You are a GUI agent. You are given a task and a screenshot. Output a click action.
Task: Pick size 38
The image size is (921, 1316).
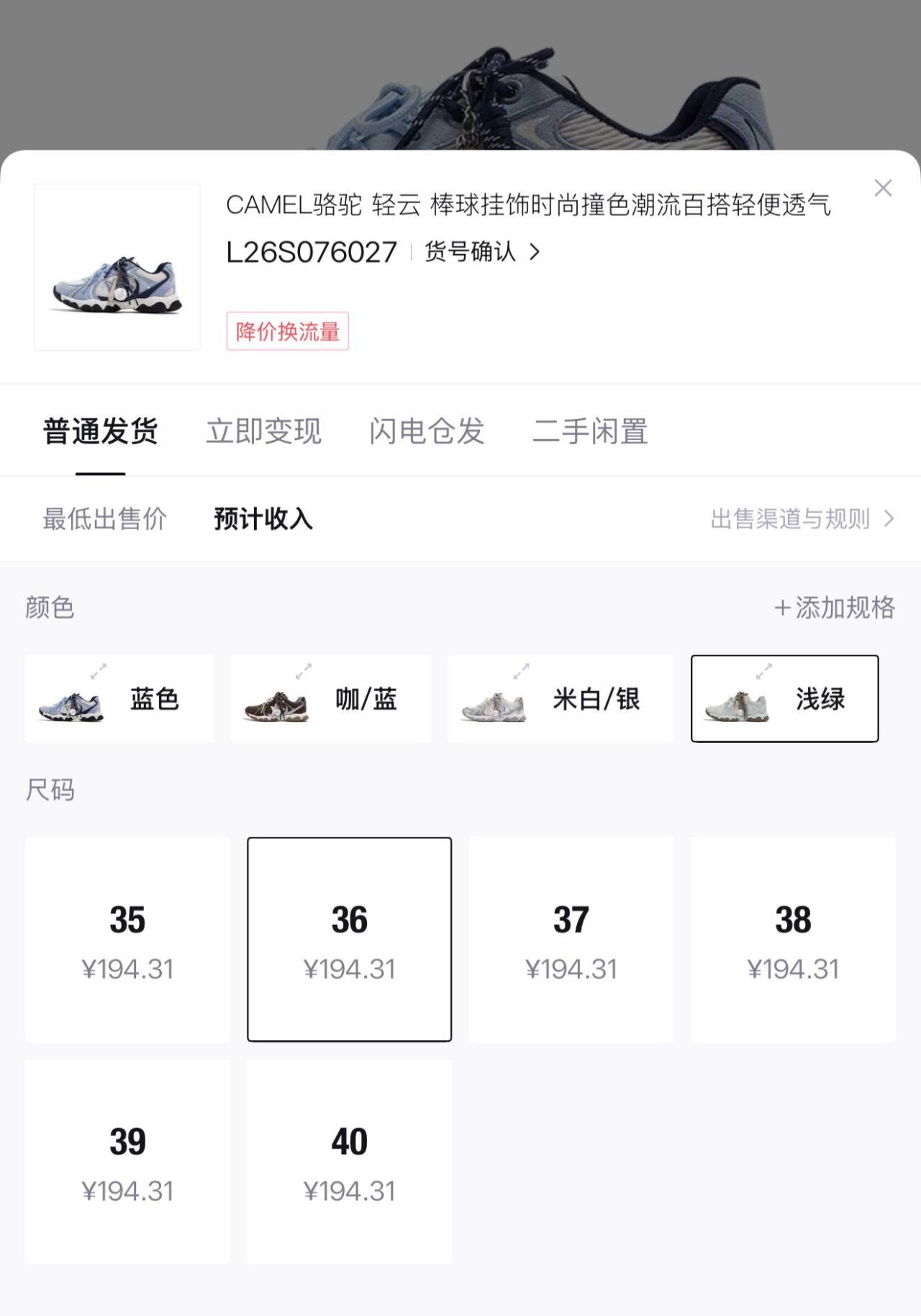[793, 939]
